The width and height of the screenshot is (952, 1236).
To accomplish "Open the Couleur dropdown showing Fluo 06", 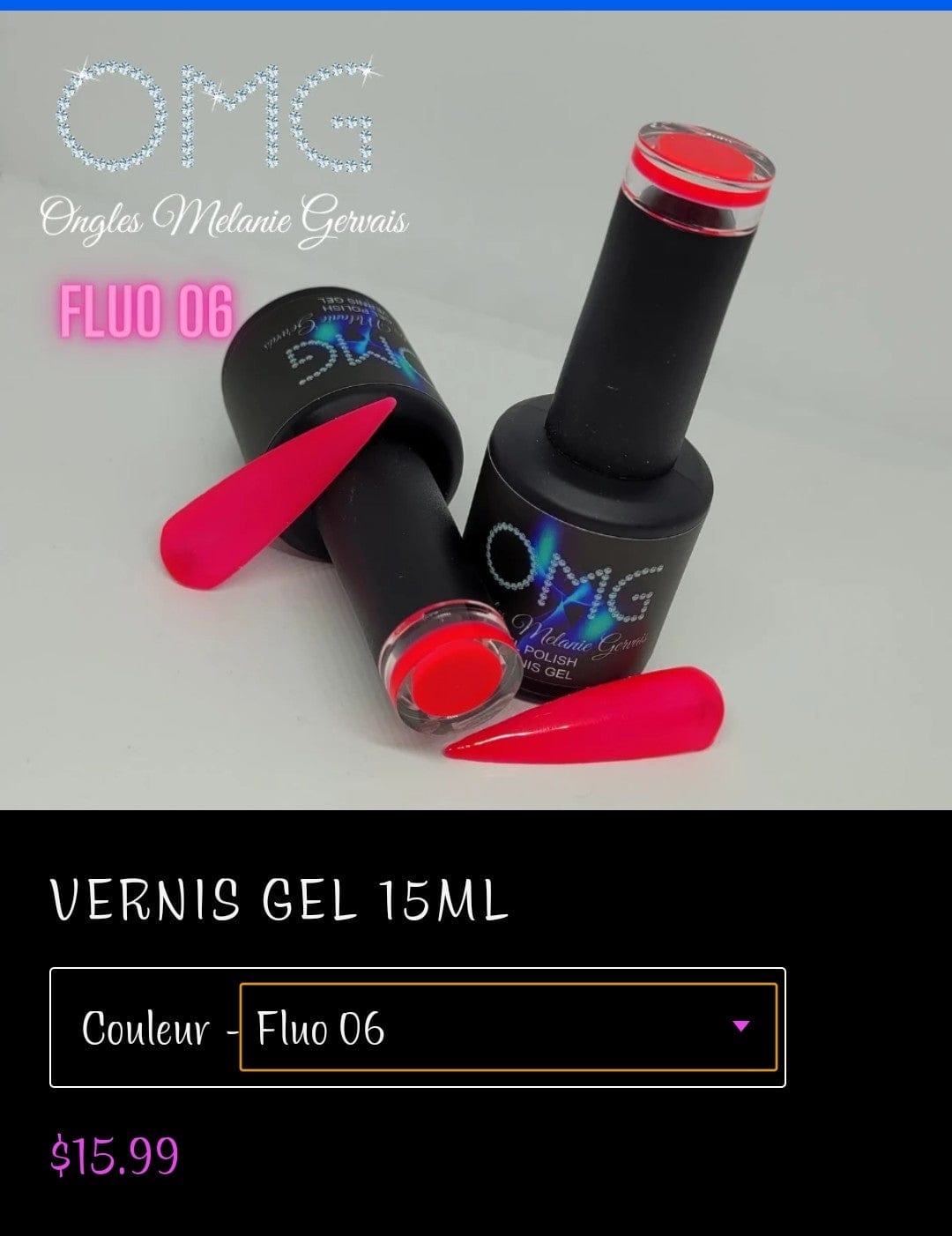I will [508, 1028].
